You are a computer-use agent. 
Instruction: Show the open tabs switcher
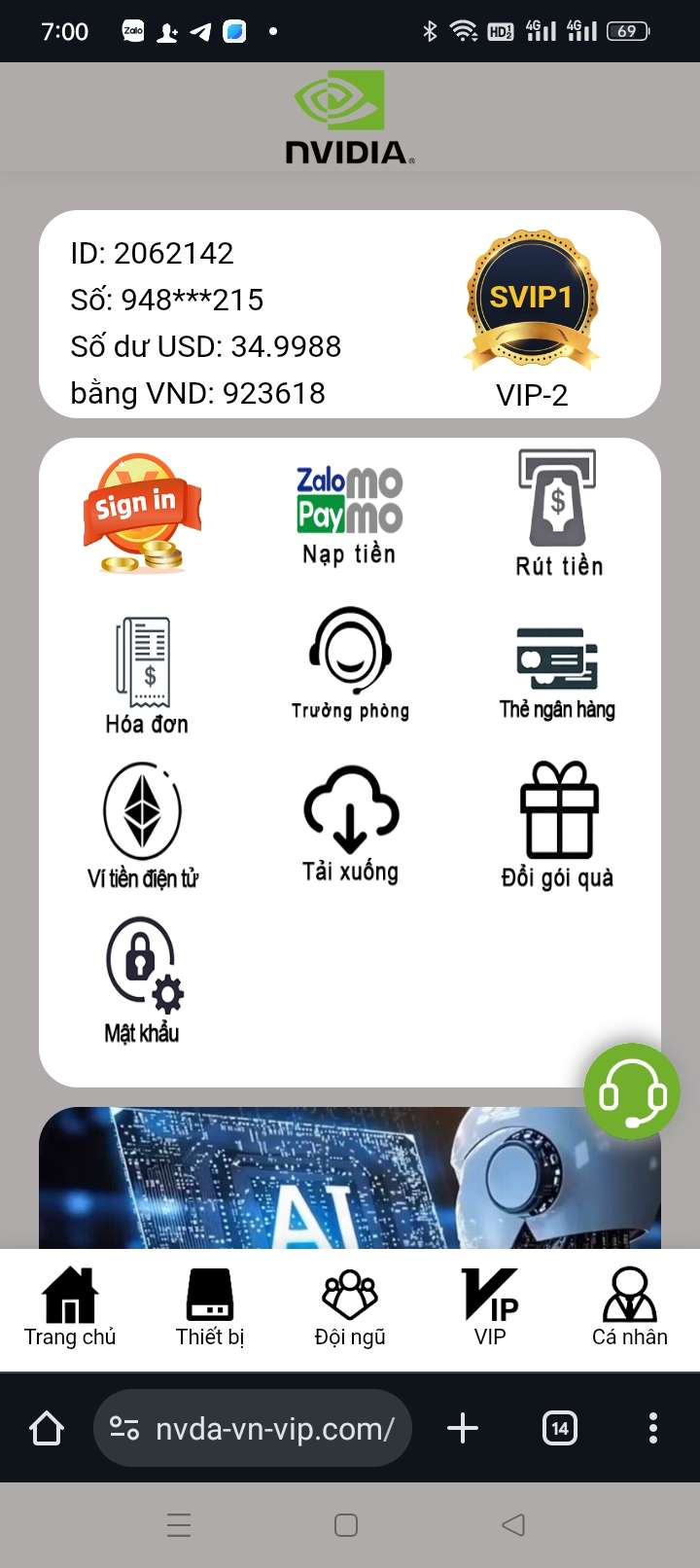point(559,1428)
